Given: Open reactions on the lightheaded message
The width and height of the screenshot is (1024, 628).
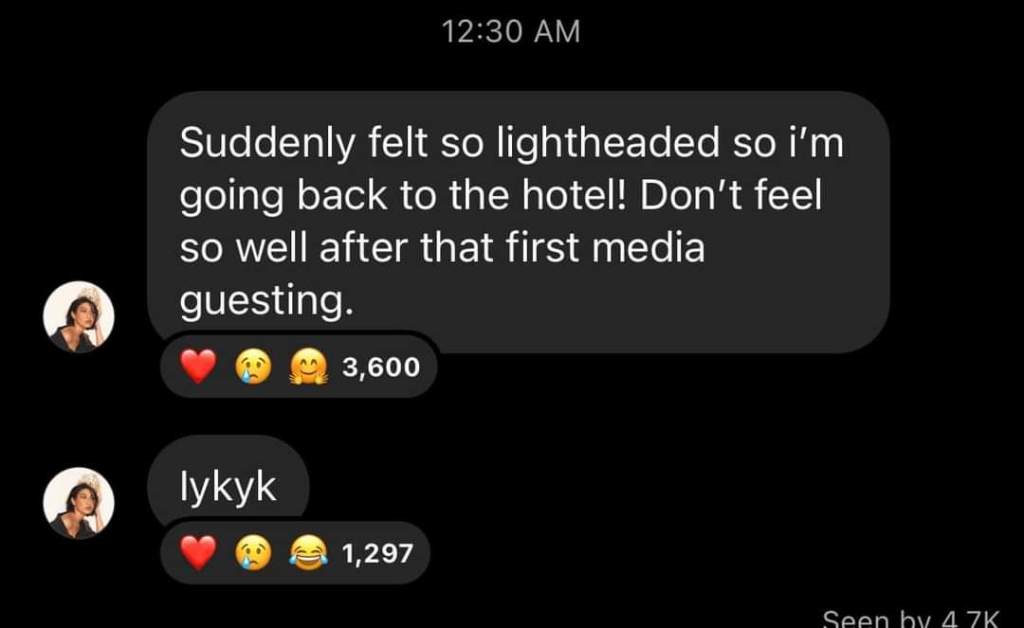Looking at the screenshot, I should (x=298, y=367).
